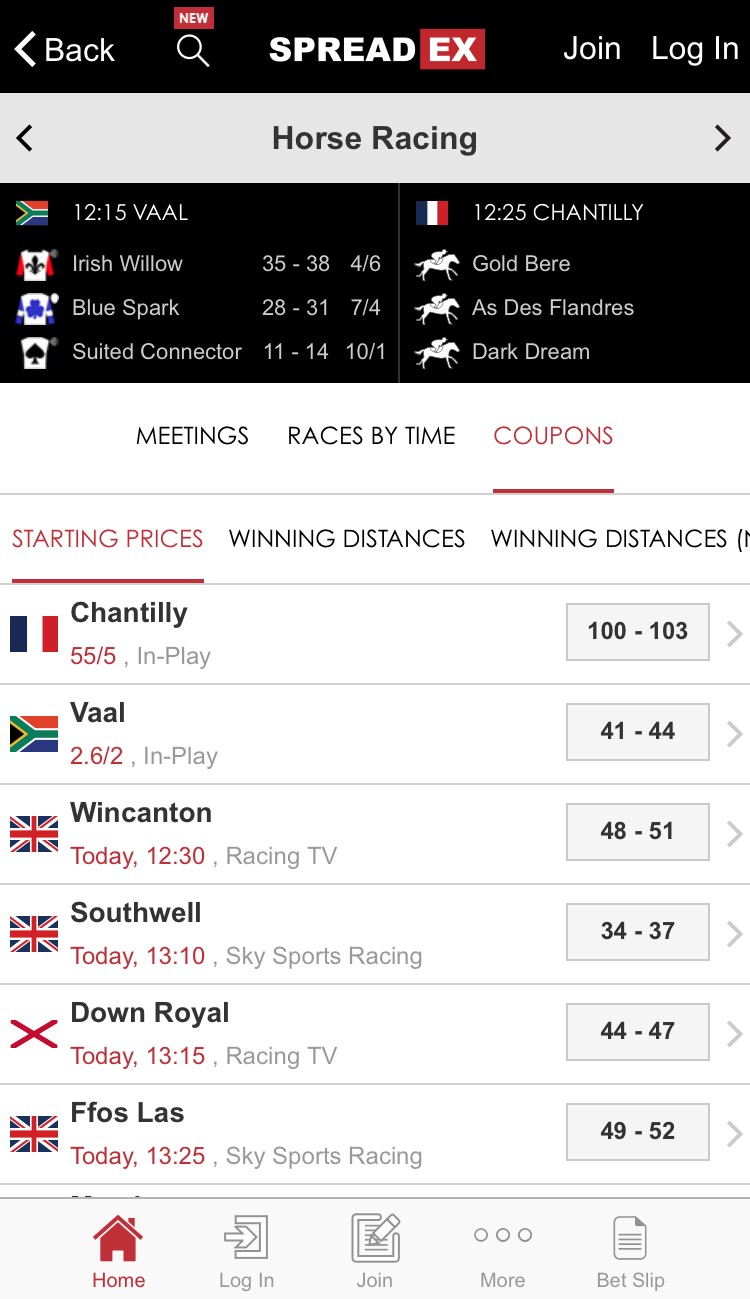Go to the next sport with the right arrow

click(x=722, y=138)
